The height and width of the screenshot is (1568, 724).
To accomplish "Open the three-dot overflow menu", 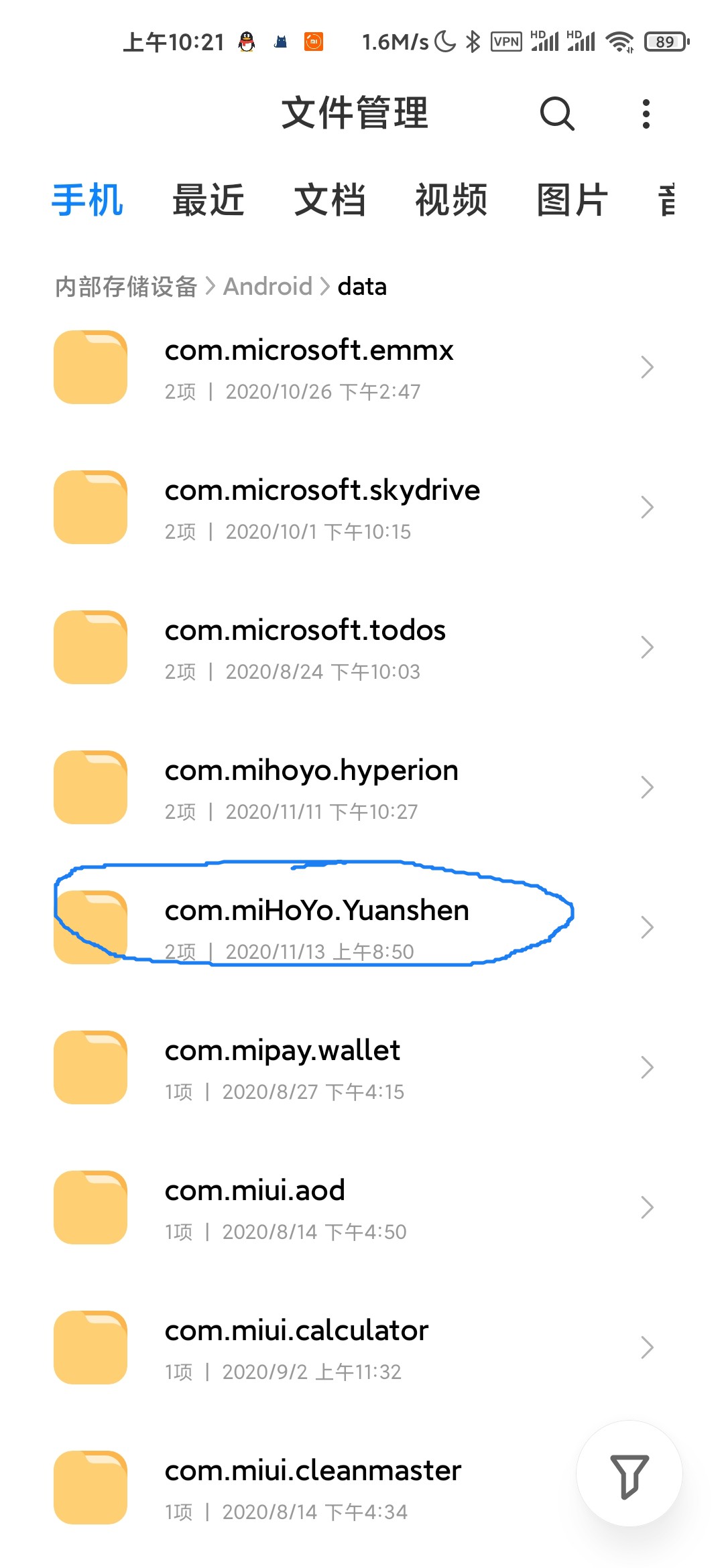I will coord(646,114).
